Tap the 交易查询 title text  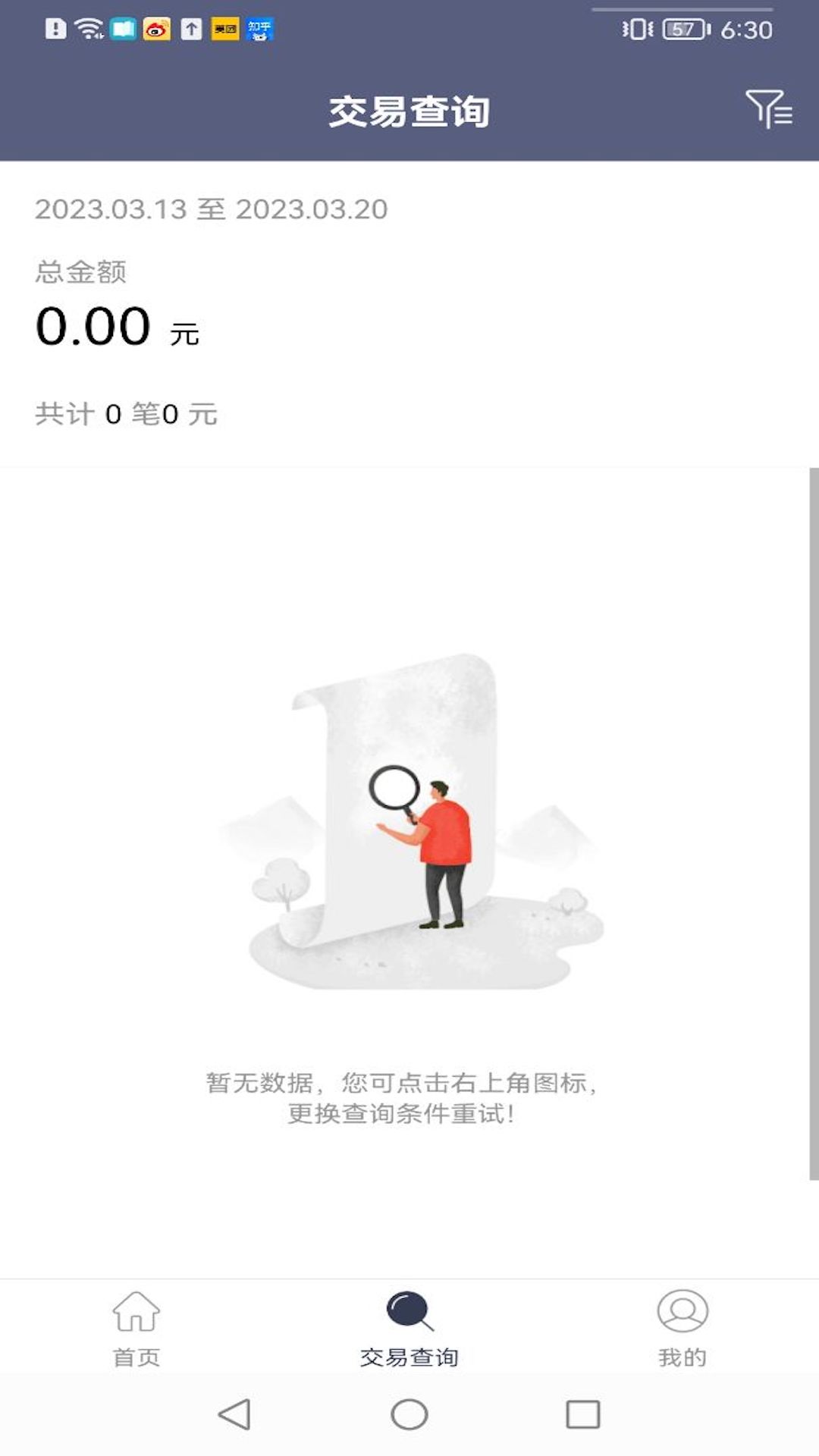tap(409, 111)
